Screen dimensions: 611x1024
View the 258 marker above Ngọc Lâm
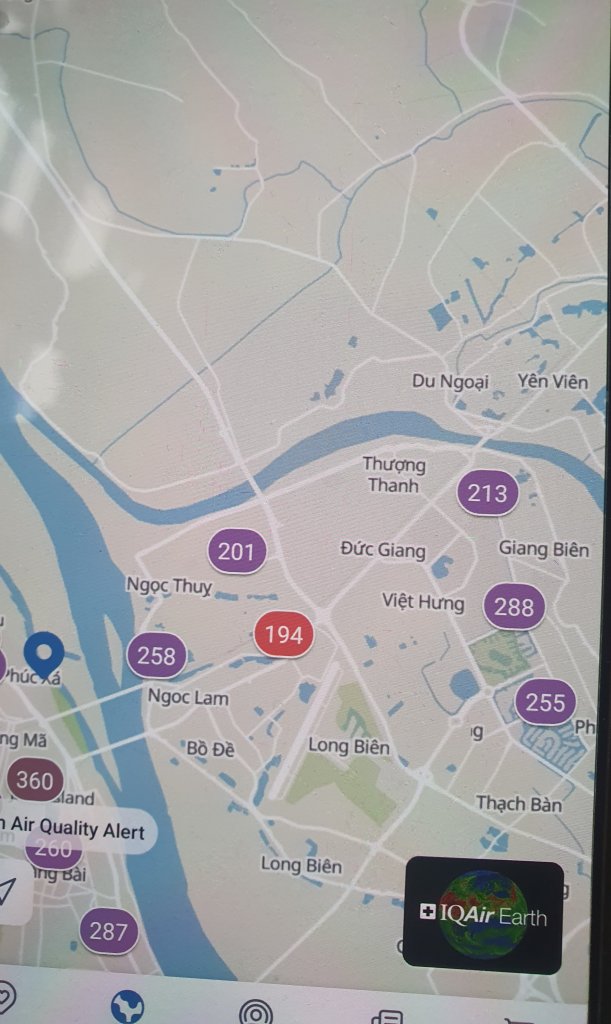pos(157,655)
